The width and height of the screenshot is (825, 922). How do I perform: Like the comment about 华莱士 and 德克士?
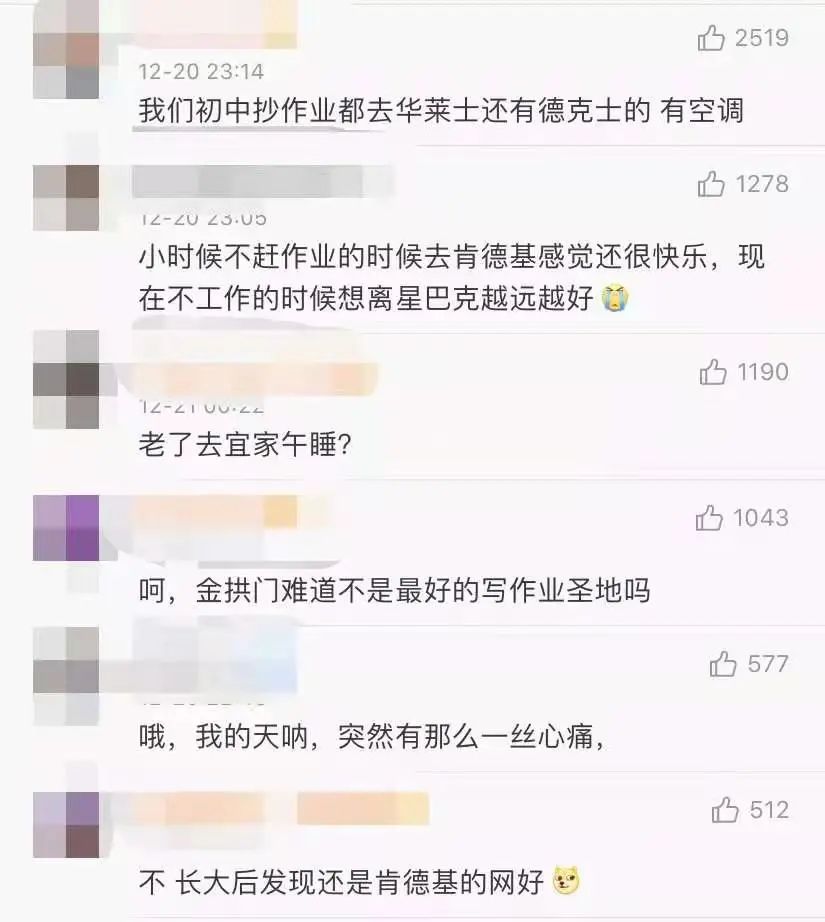(x=712, y=39)
